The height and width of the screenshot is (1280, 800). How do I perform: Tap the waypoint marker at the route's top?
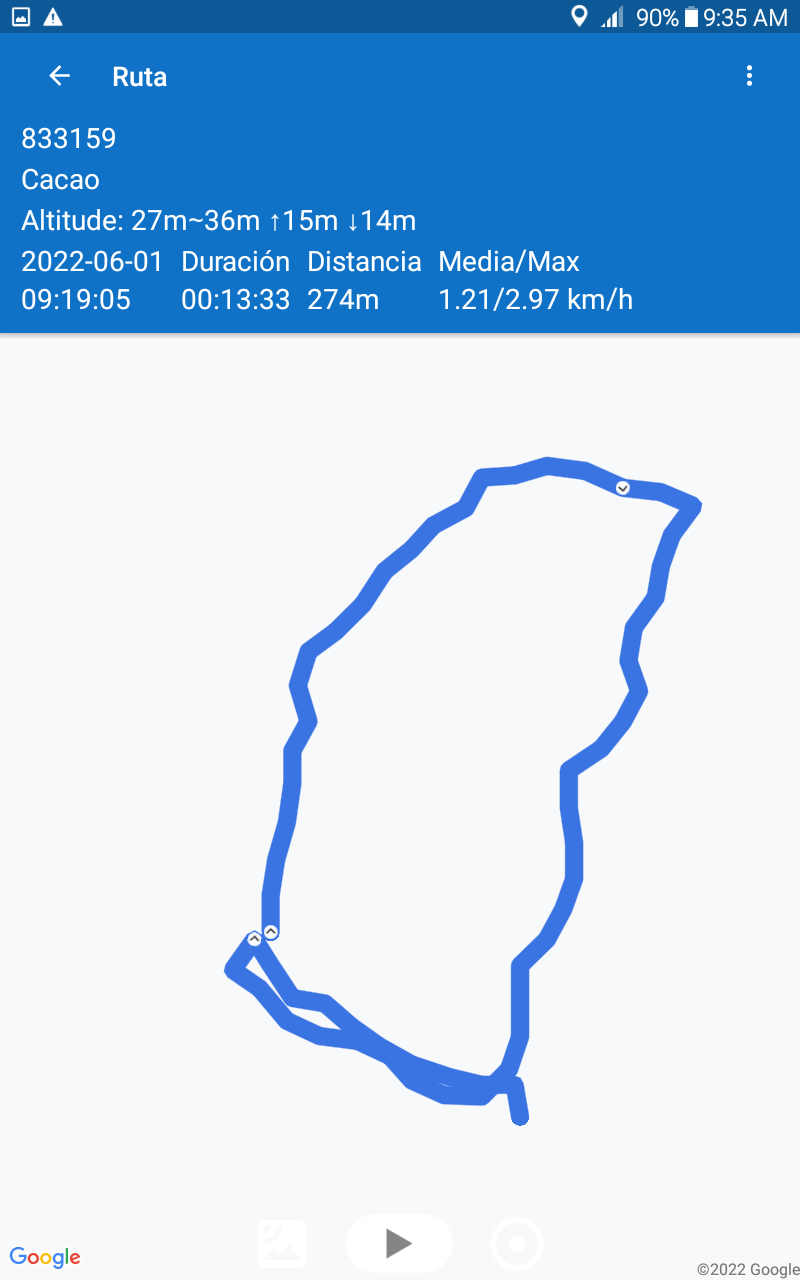pyautogui.click(x=623, y=488)
